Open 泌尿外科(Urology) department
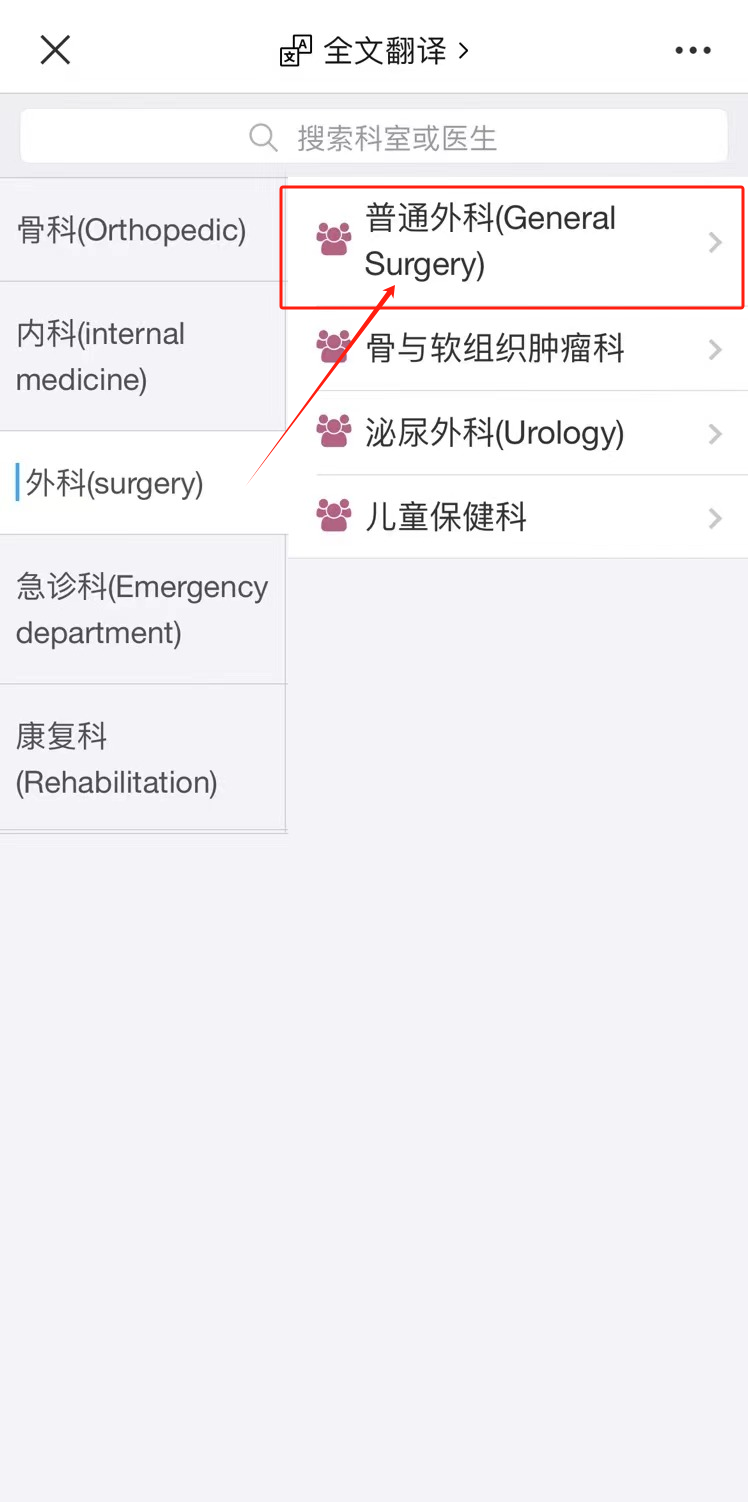The height and width of the screenshot is (1502, 748). [518, 433]
